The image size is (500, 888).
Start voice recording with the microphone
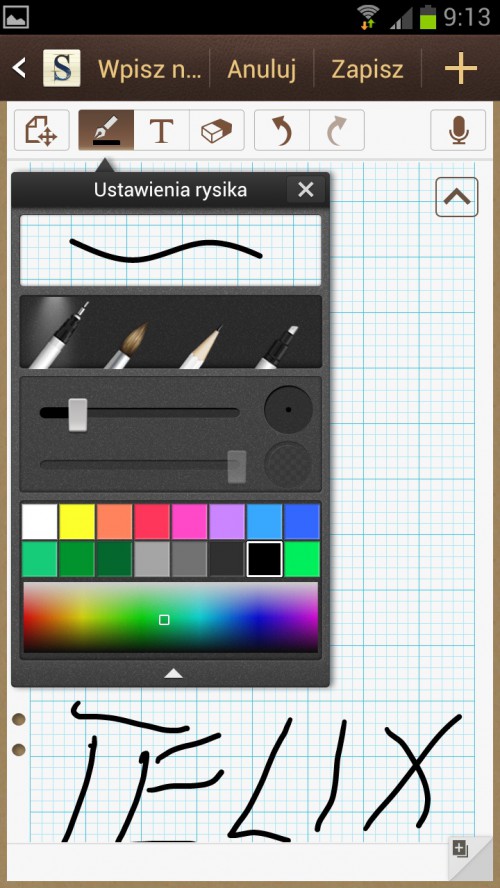coord(458,130)
